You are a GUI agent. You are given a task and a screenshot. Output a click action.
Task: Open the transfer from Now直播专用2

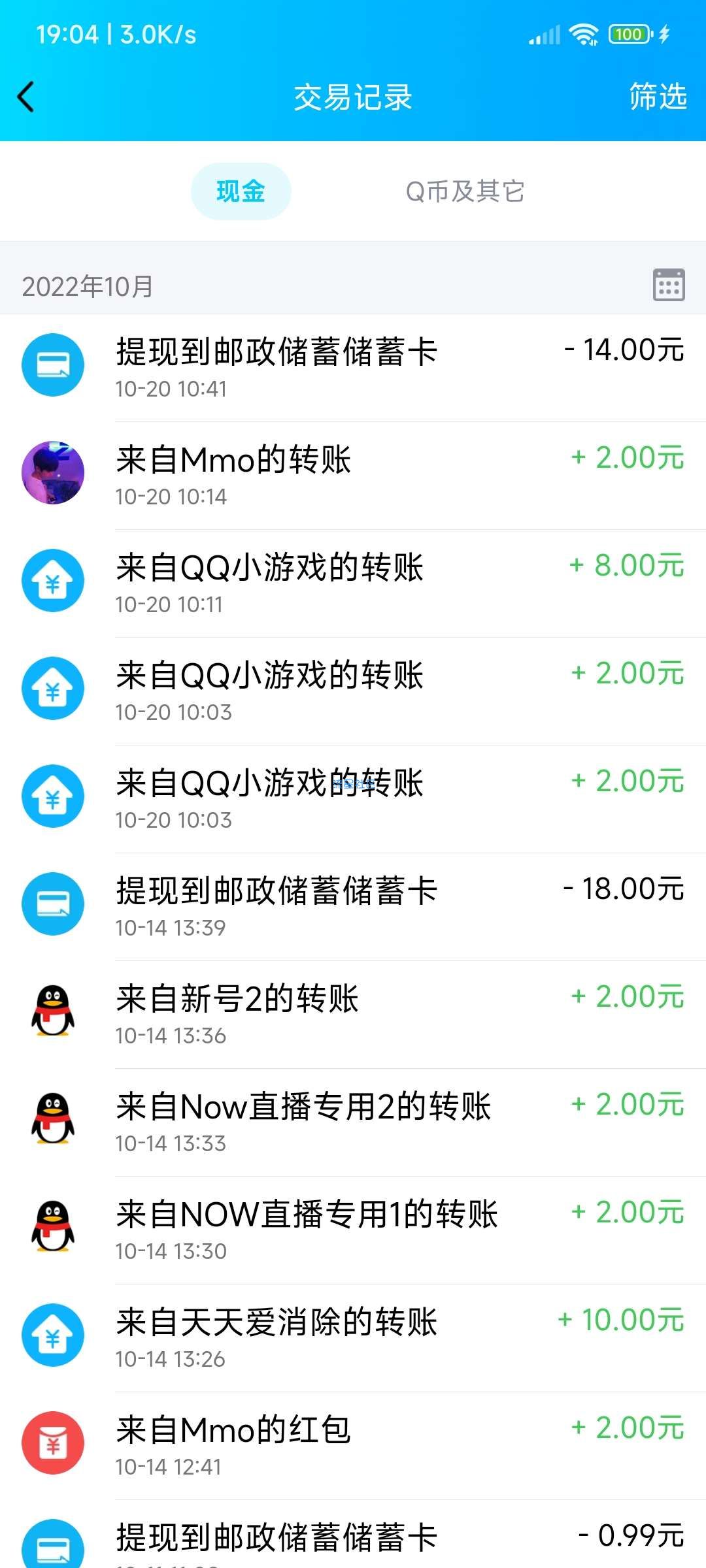click(353, 1122)
